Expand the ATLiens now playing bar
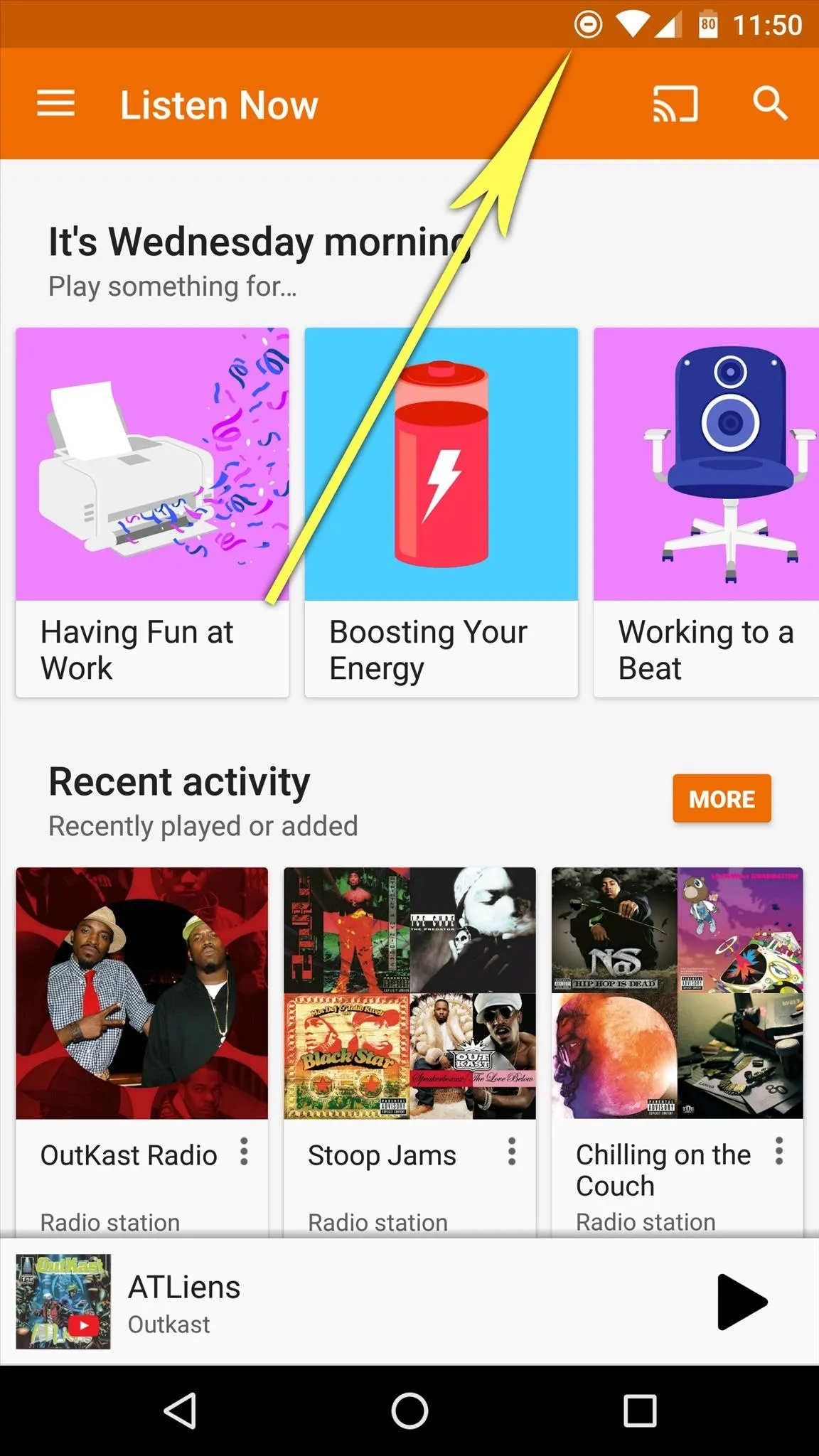 (355, 1302)
